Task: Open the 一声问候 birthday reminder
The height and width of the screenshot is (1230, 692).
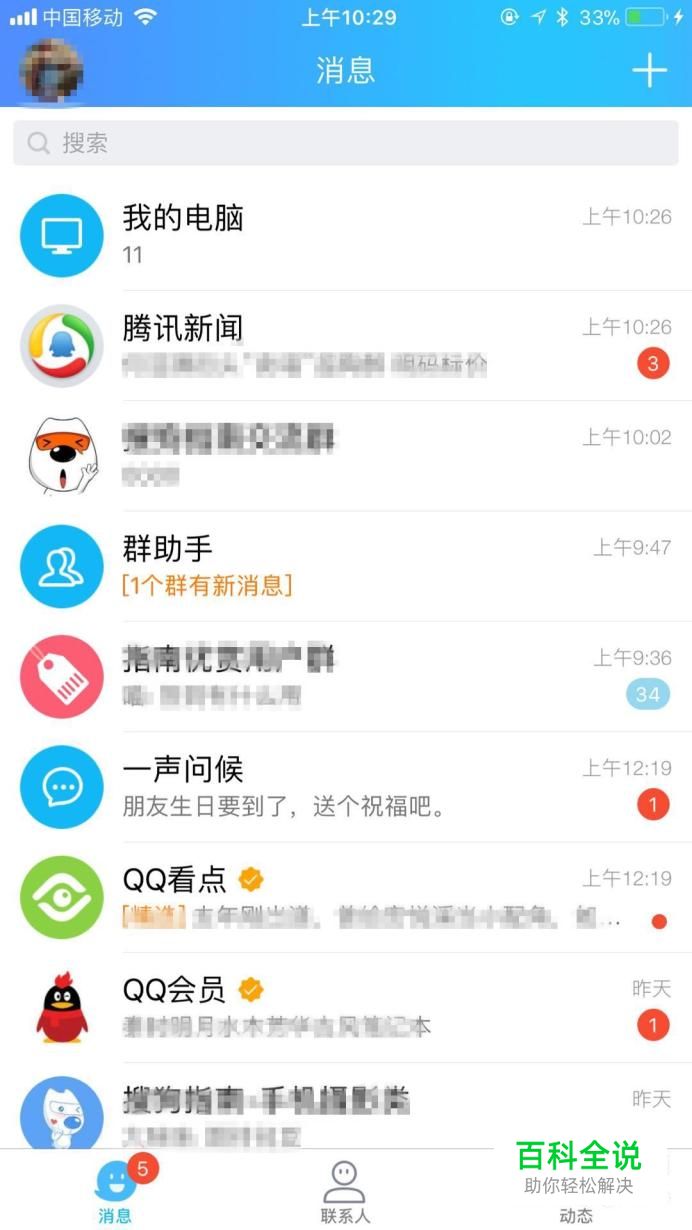Action: (345, 786)
